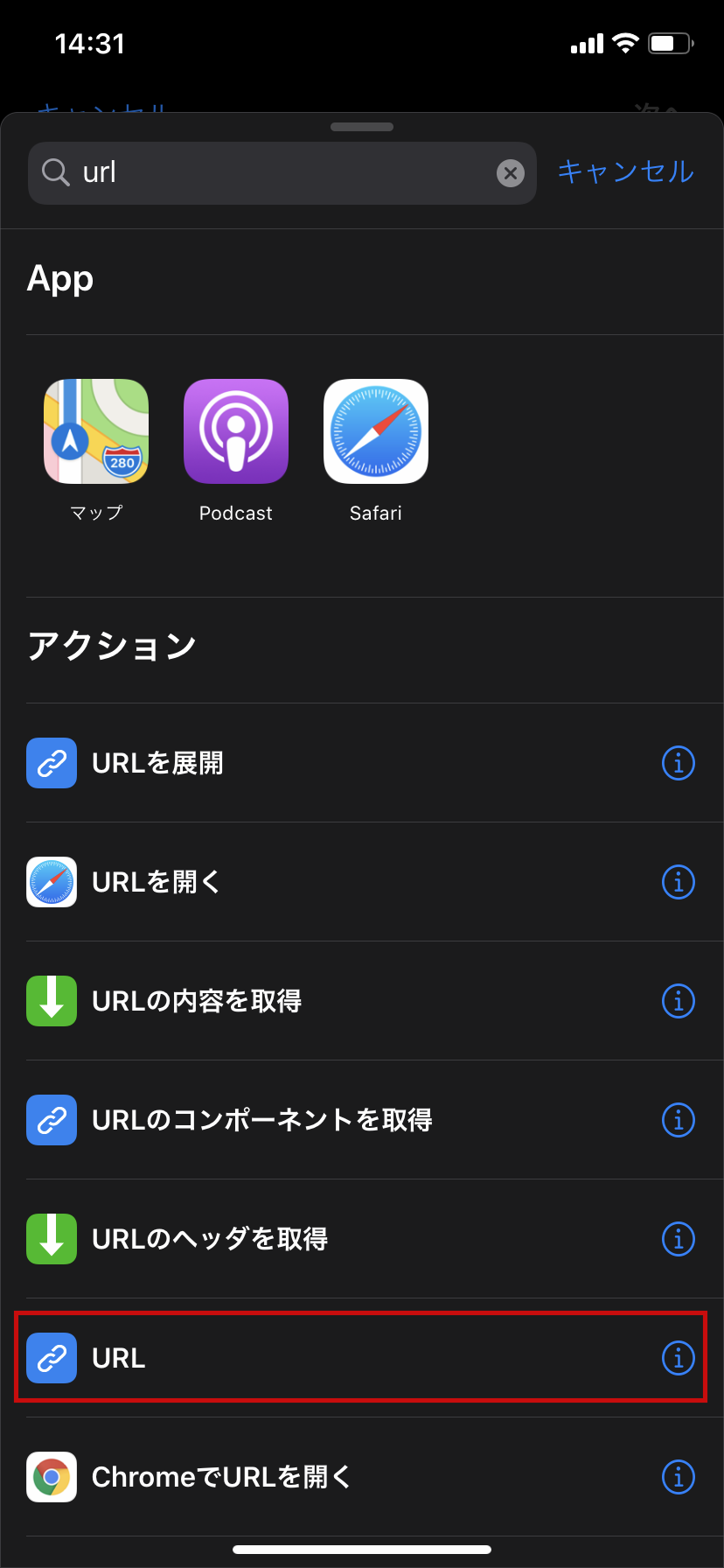Open the マップ app icon
This screenshot has width=724, height=1568.
[96, 430]
